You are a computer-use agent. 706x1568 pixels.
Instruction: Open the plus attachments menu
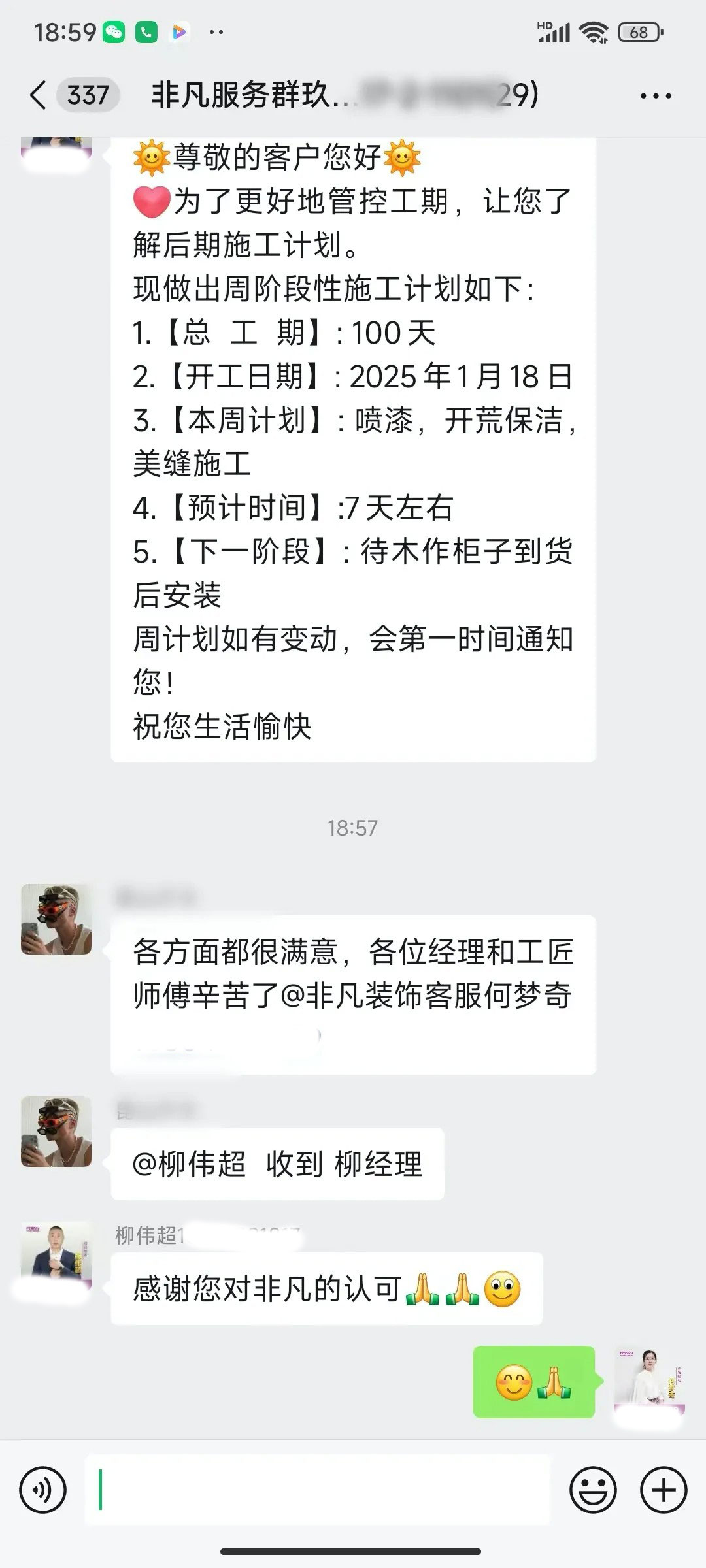[x=664, y=1490]
